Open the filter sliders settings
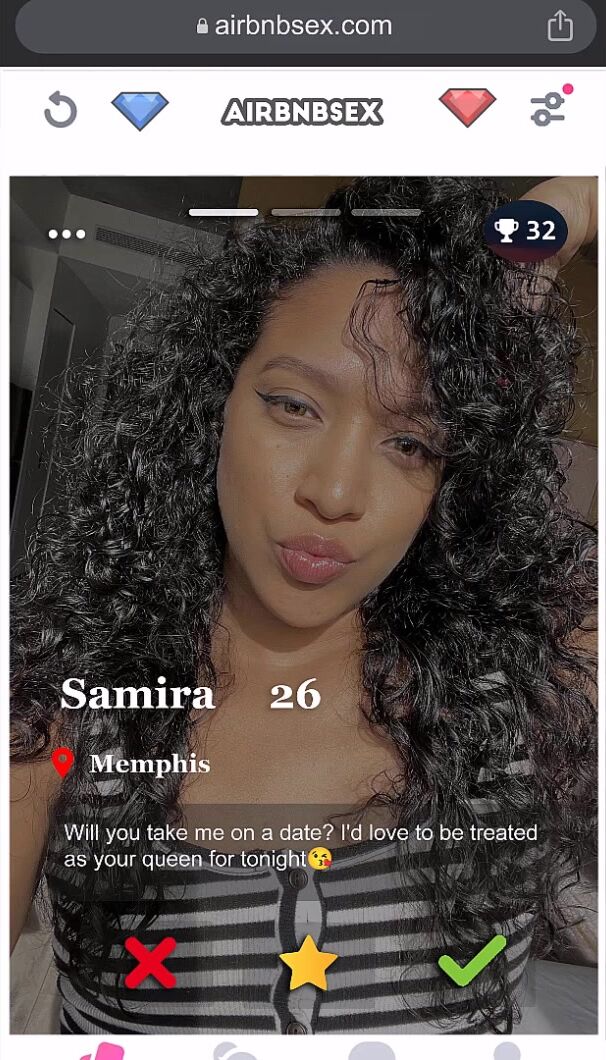This screenshot has height=1060, width=606. pyautogui.click(x=548, y=109)
